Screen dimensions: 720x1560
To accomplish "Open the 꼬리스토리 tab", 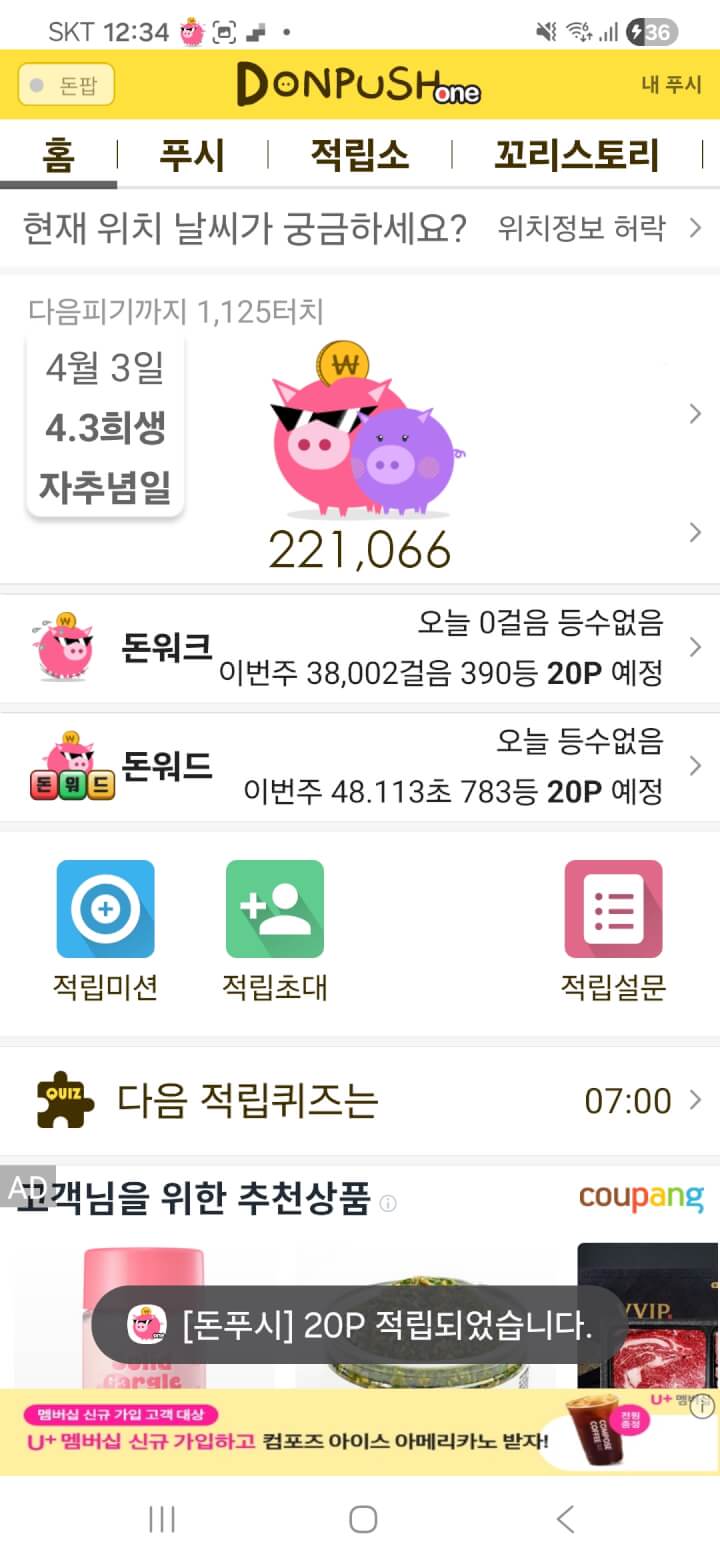I will coord(577,156).
